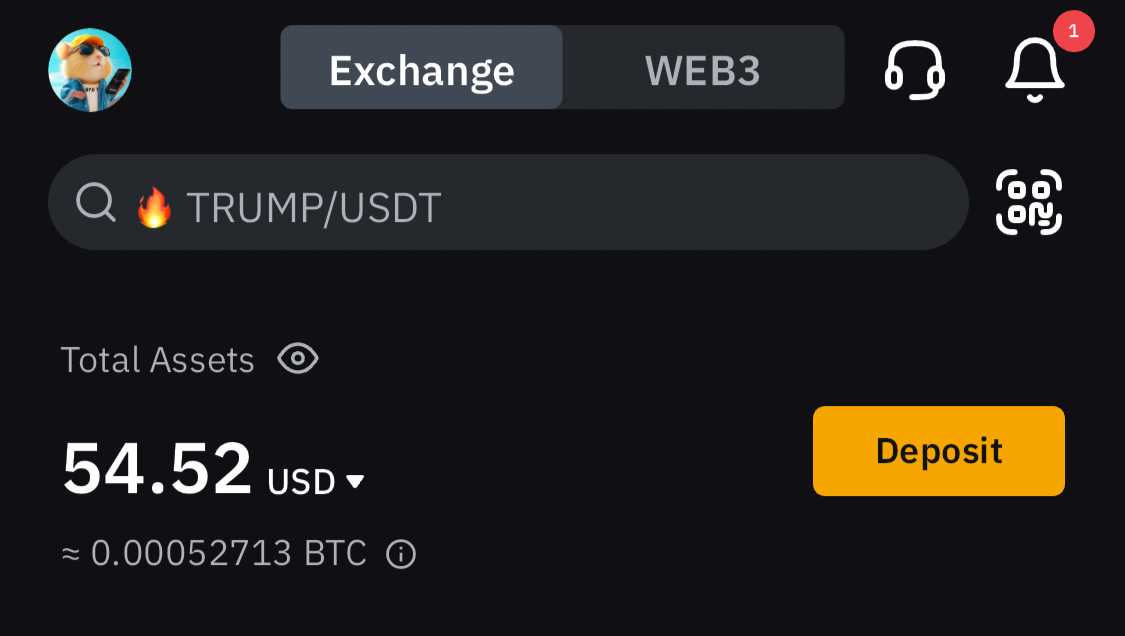This screenshot has width=1125, height=636.
Task: Tap the Deposit button
Action: point(938,451)
